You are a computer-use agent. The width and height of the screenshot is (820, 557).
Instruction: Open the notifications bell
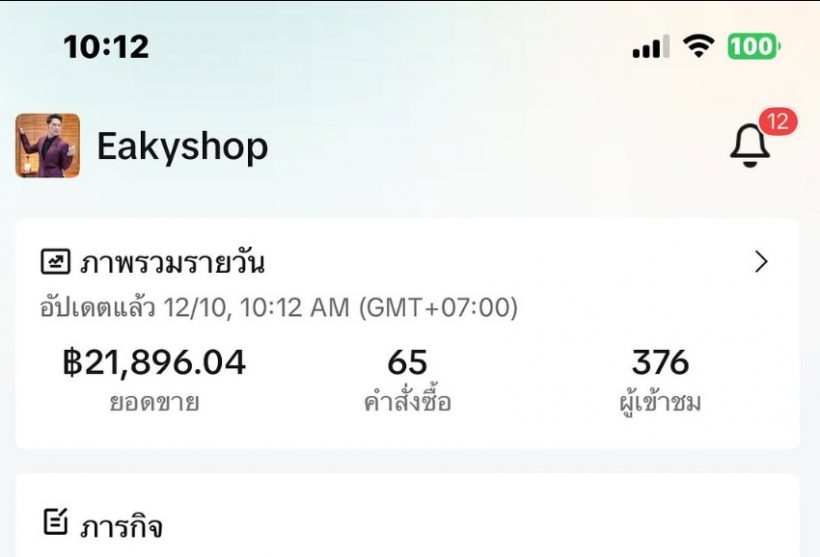click(750, 147)
